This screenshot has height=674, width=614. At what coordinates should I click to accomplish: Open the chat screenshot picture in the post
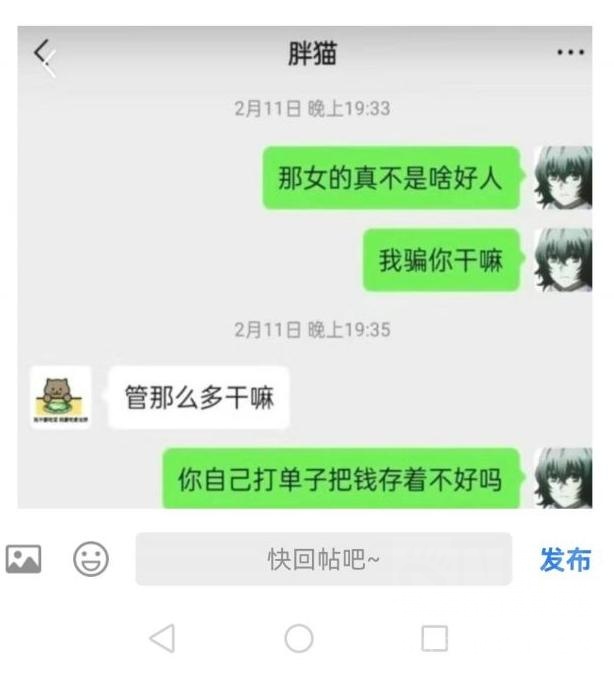[x=305, y=270]
